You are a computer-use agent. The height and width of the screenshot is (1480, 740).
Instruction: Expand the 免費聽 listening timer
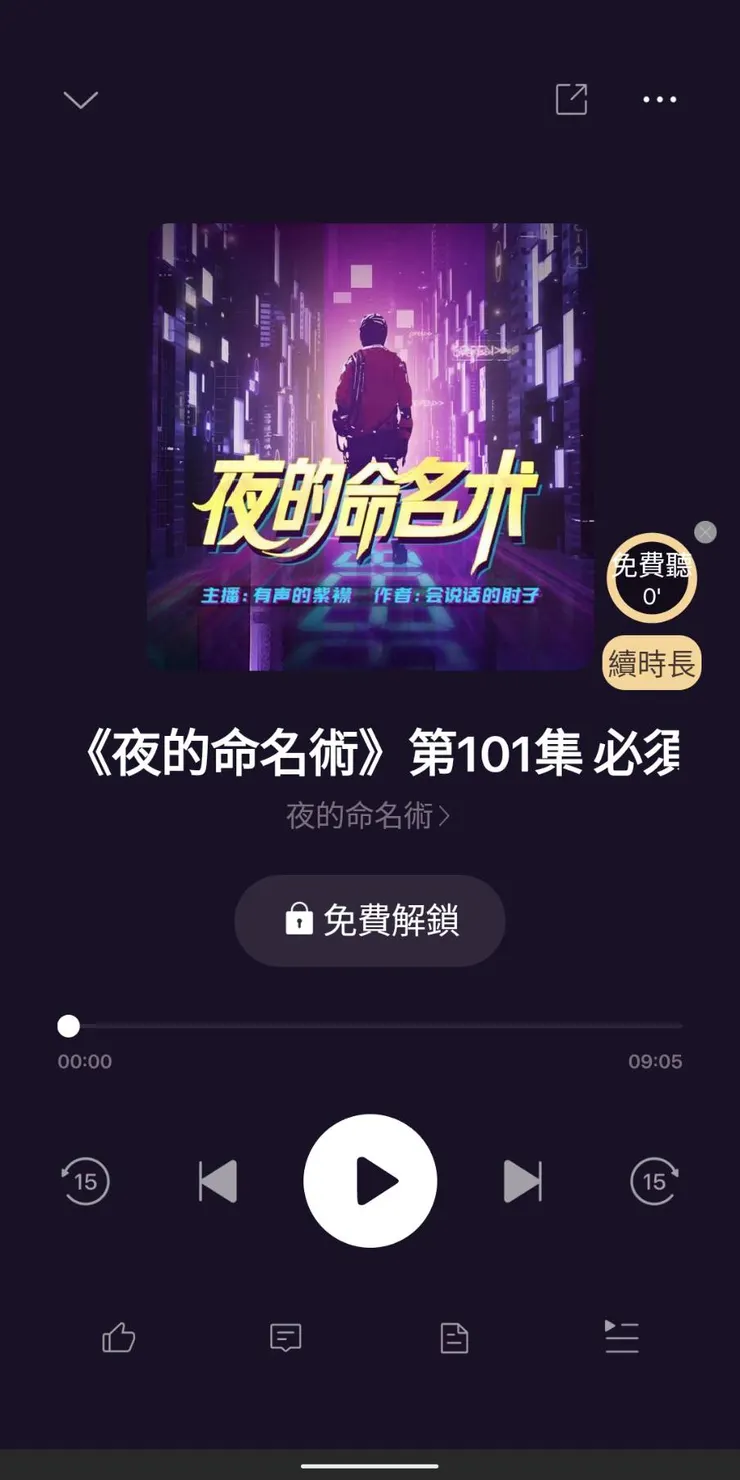point(651,578)
